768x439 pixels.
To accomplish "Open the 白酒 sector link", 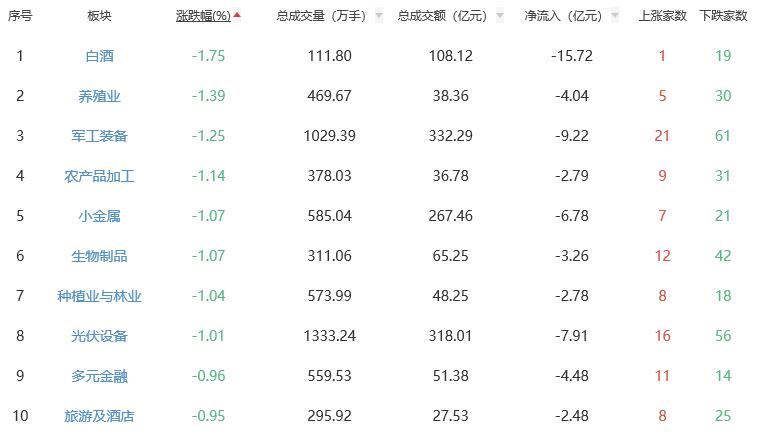I will (99, 56).
